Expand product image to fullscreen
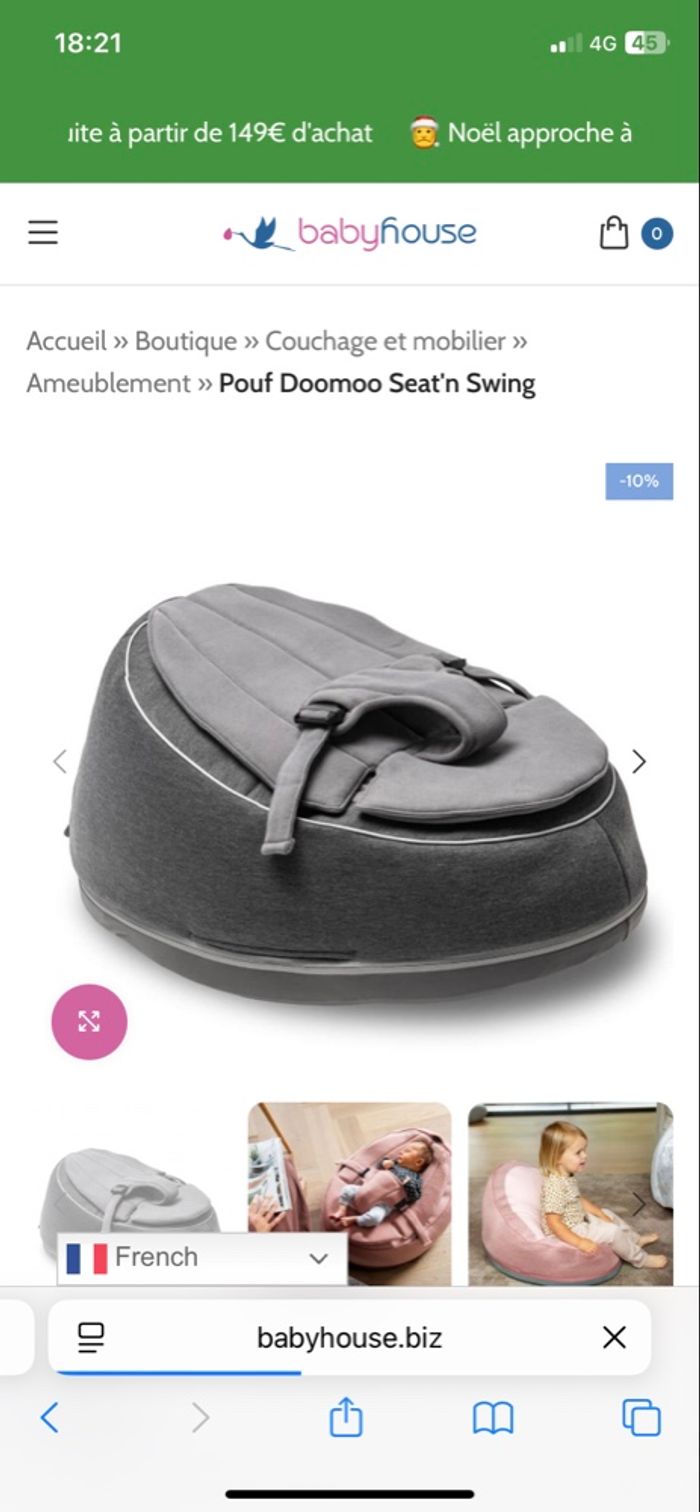The image size is (700, 1512). (89, 1021)
